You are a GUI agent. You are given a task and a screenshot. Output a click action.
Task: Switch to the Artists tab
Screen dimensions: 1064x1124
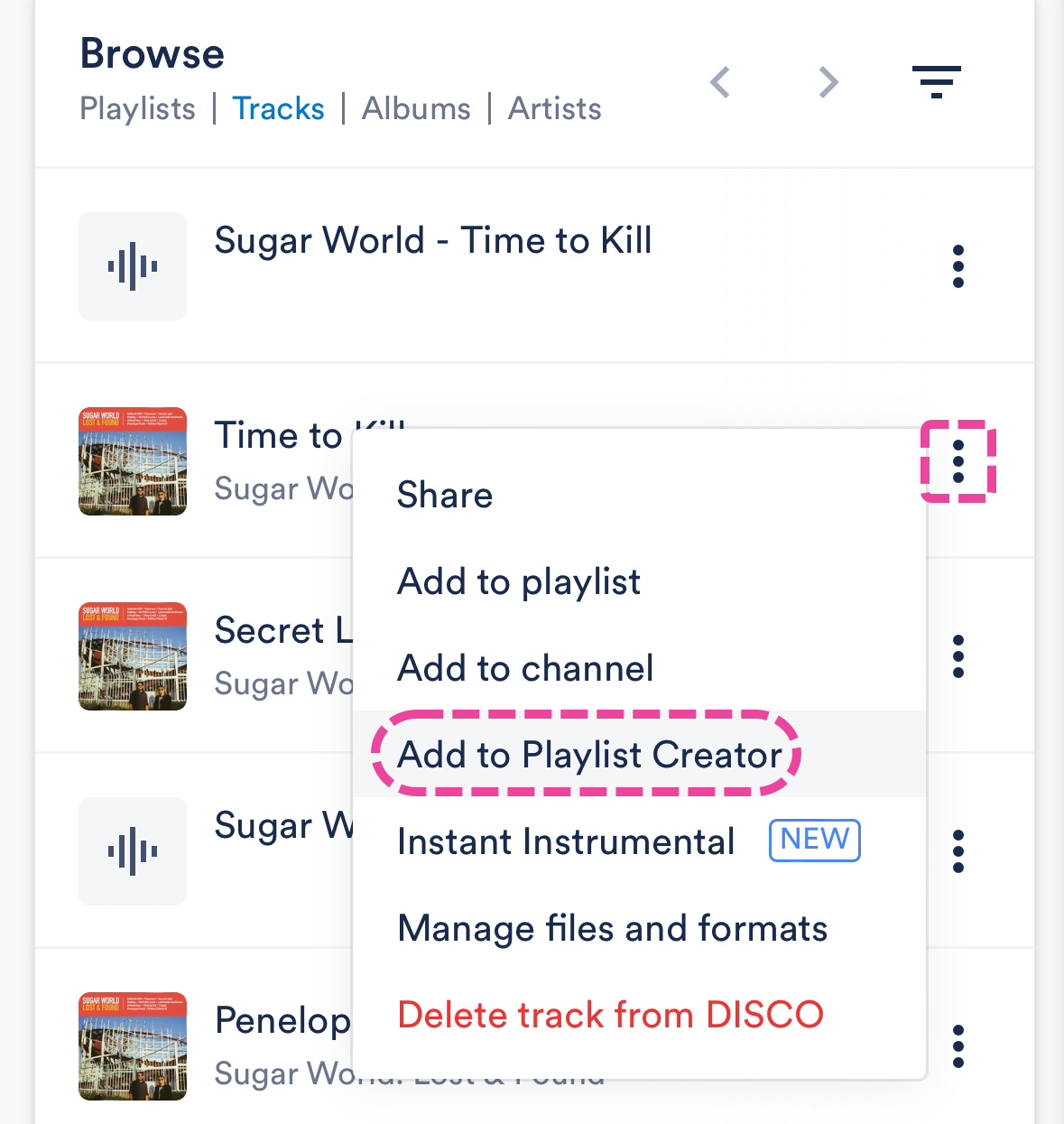[554, 108]
